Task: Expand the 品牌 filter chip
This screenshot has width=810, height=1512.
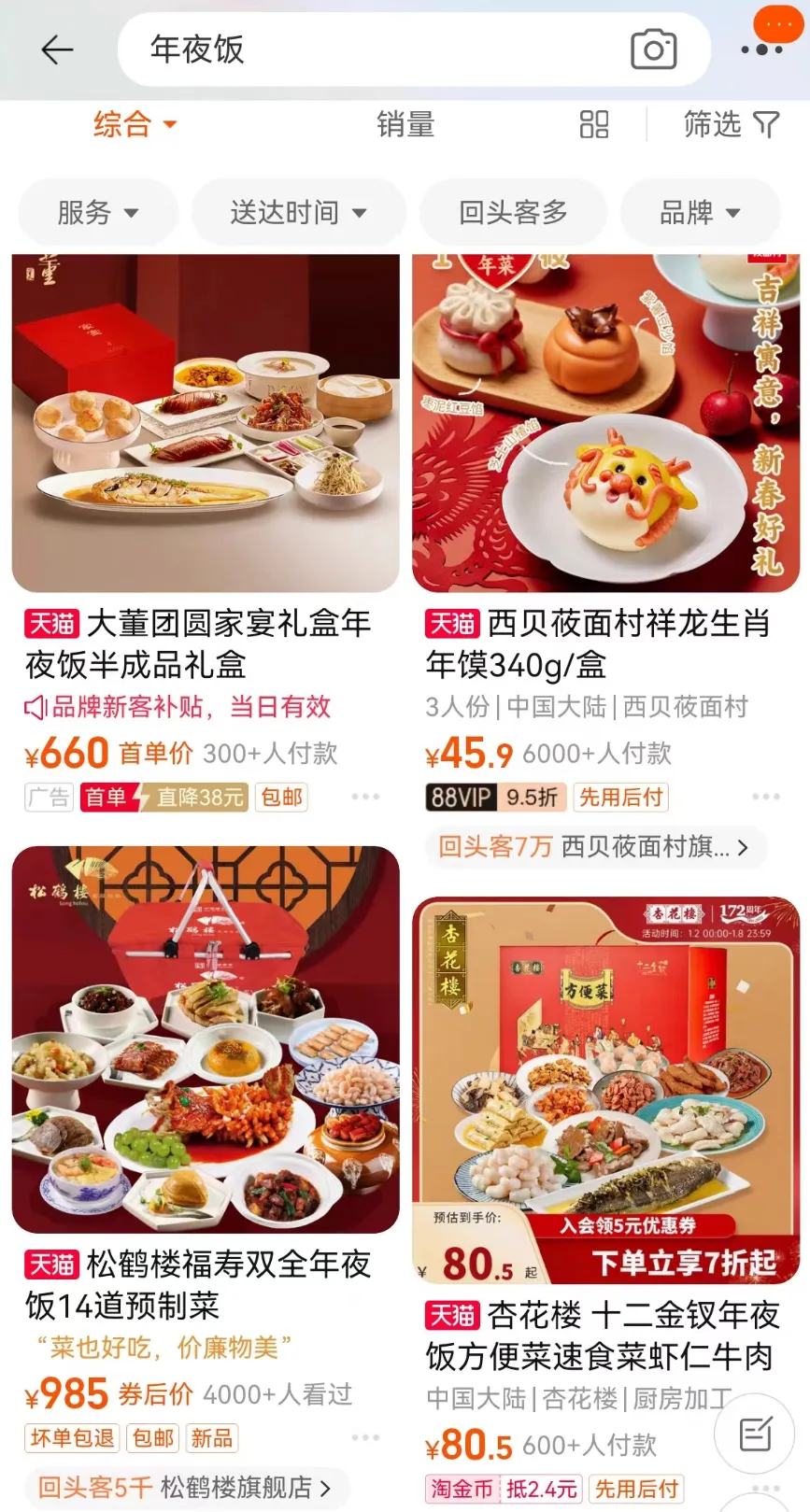Action: [x=700, y=213]
